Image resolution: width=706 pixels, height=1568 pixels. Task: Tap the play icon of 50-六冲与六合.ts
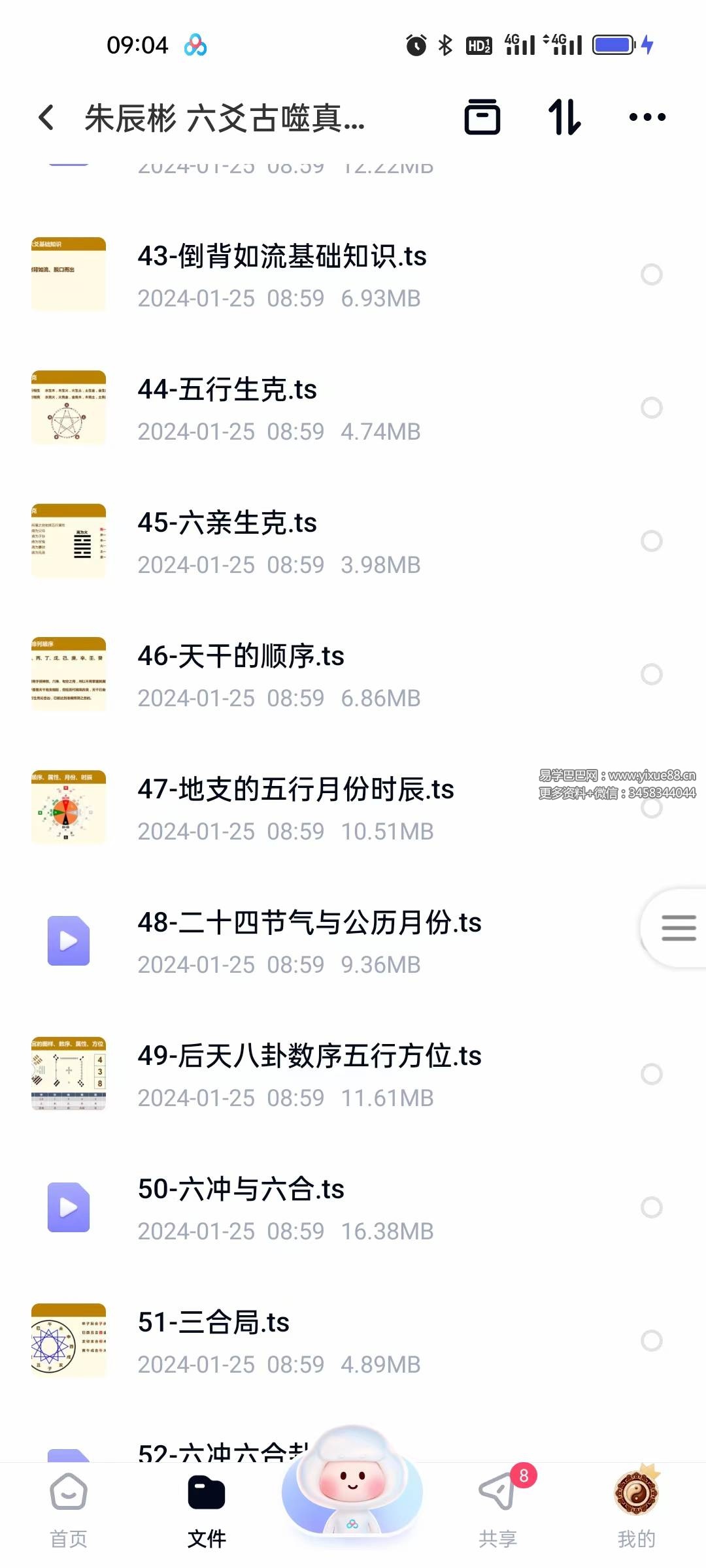[68, 1208]
